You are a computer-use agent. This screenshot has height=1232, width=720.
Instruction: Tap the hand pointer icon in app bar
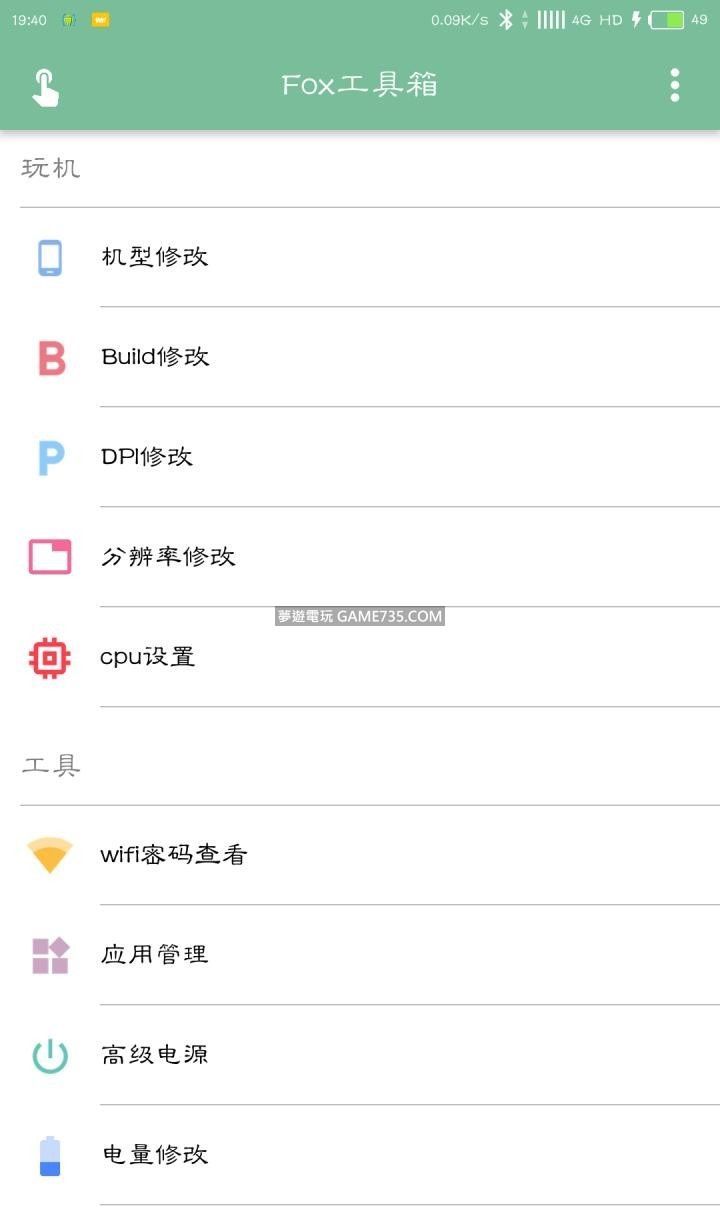click(45, 87)
